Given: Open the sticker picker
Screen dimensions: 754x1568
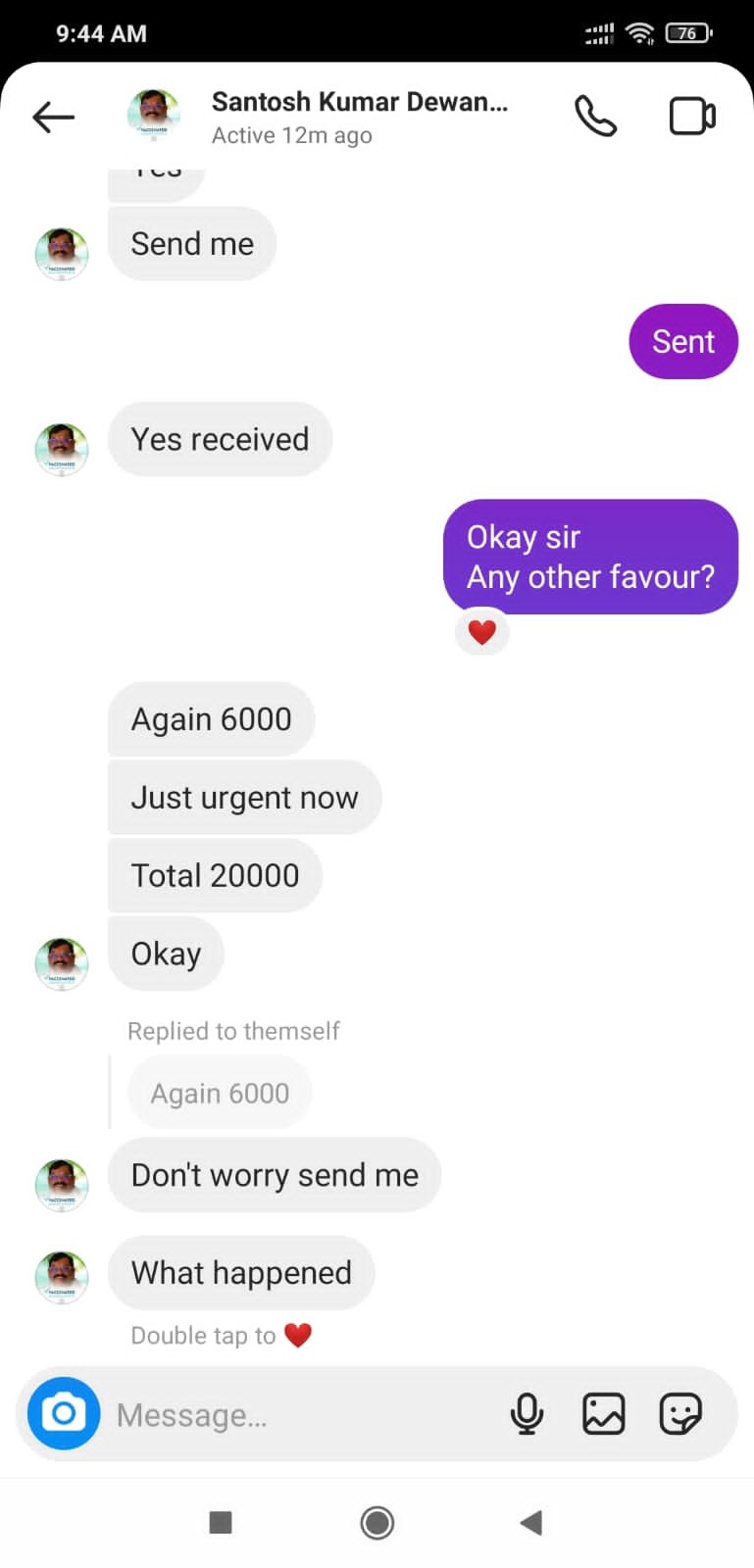Looking at the screenshot, I should click(x=679, y=1414).
